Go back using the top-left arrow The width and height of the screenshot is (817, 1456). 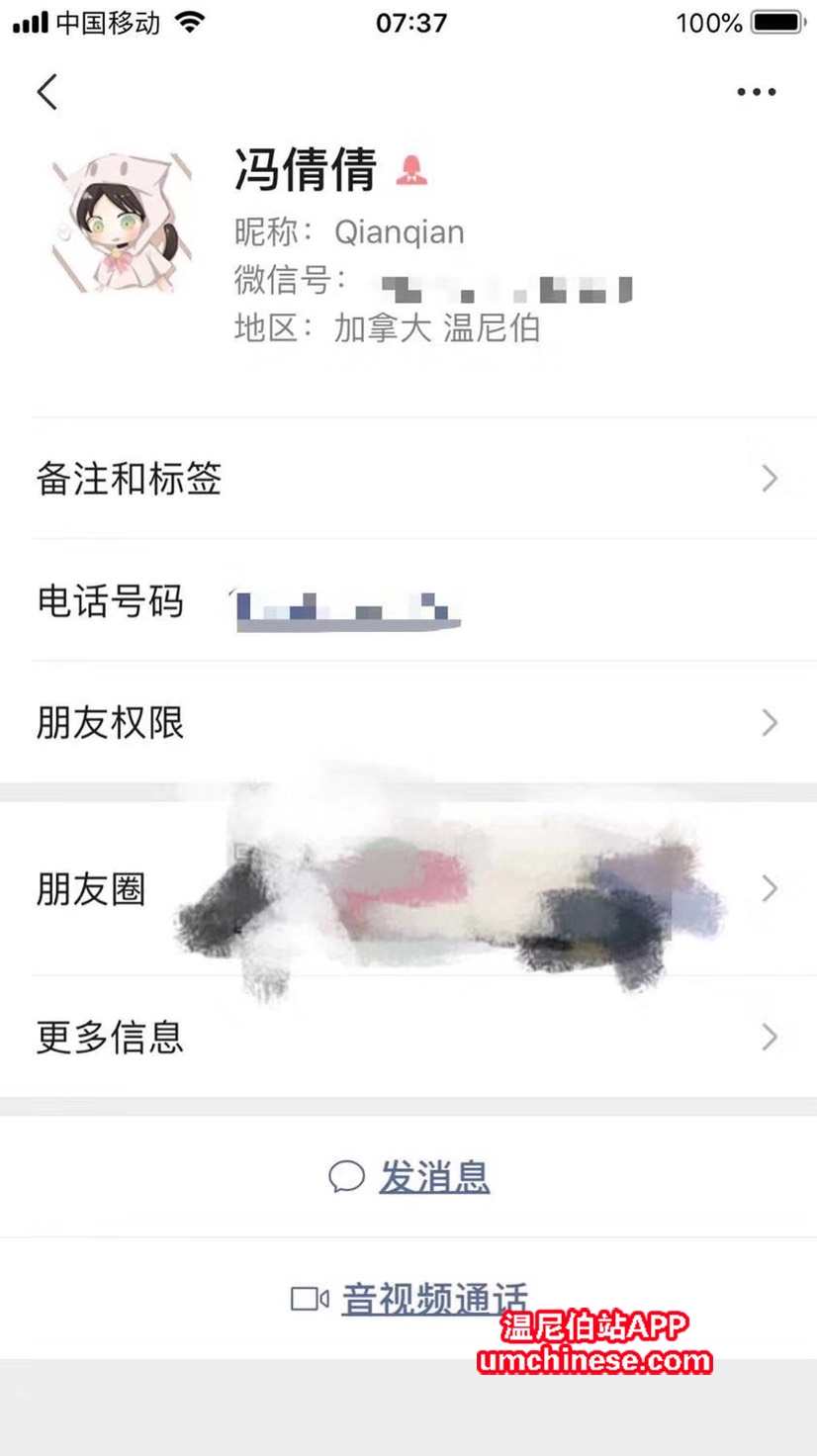coord(47,92)
